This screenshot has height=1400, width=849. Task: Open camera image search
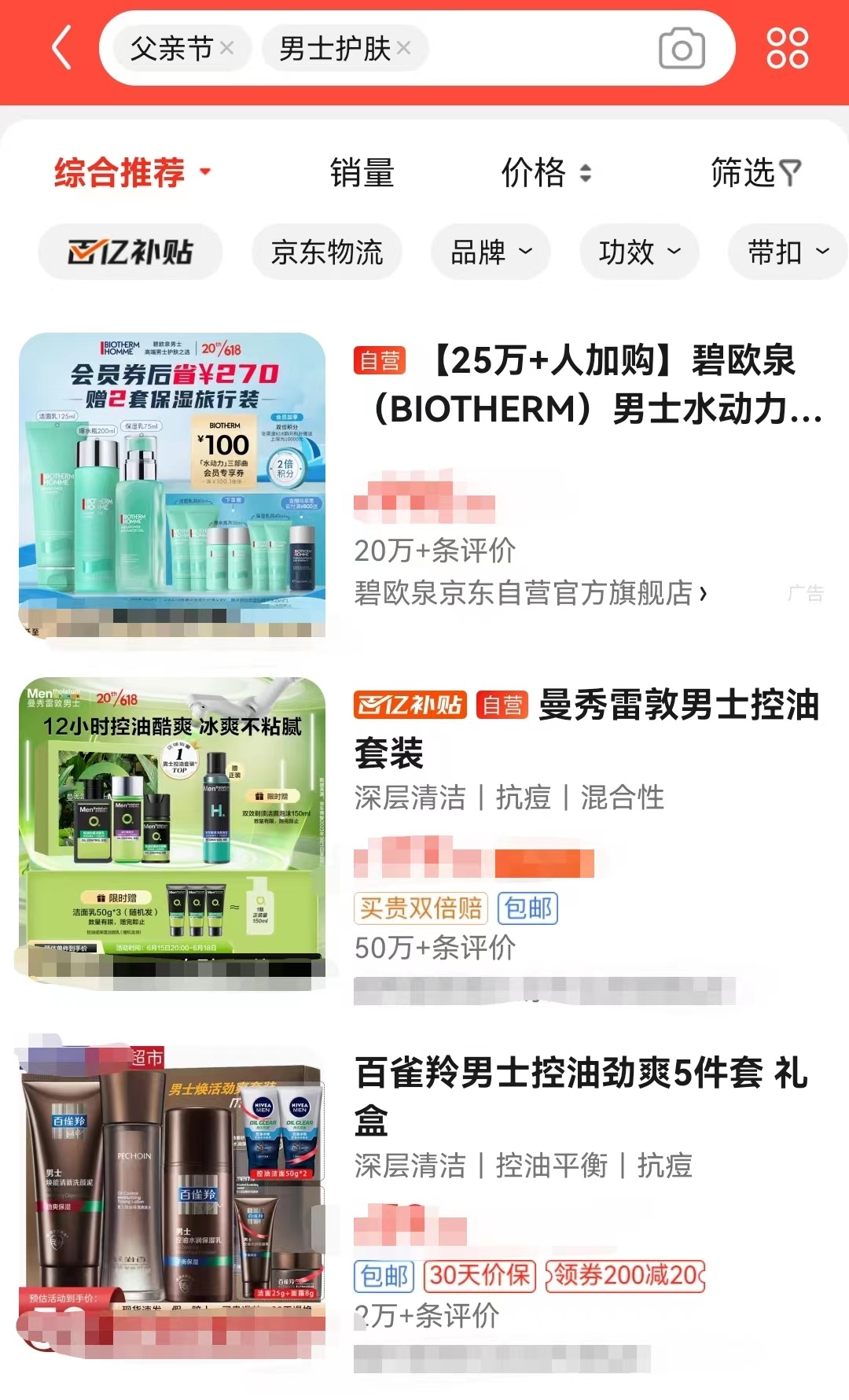pos(681,49)
